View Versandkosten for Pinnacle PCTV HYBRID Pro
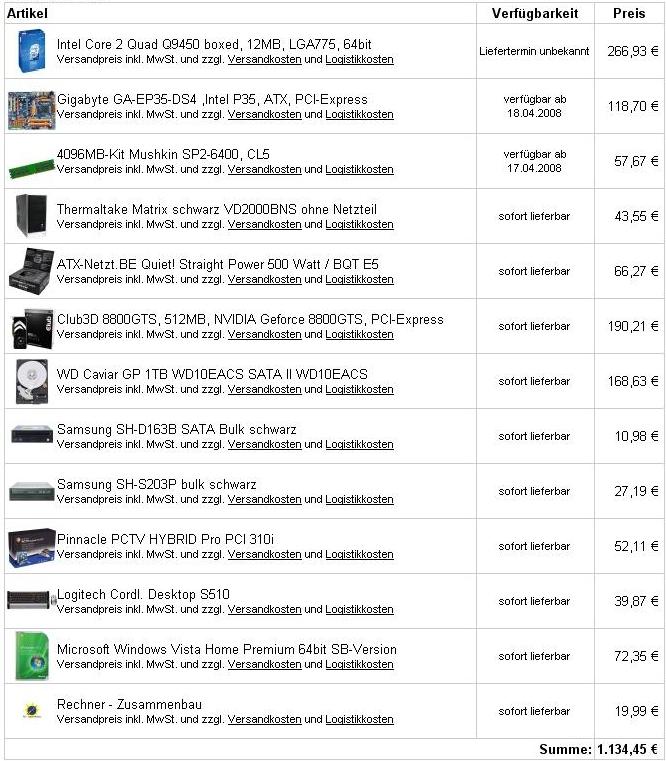Image resolution: width=666 pixels, height=761 pixels. (264, 555)
